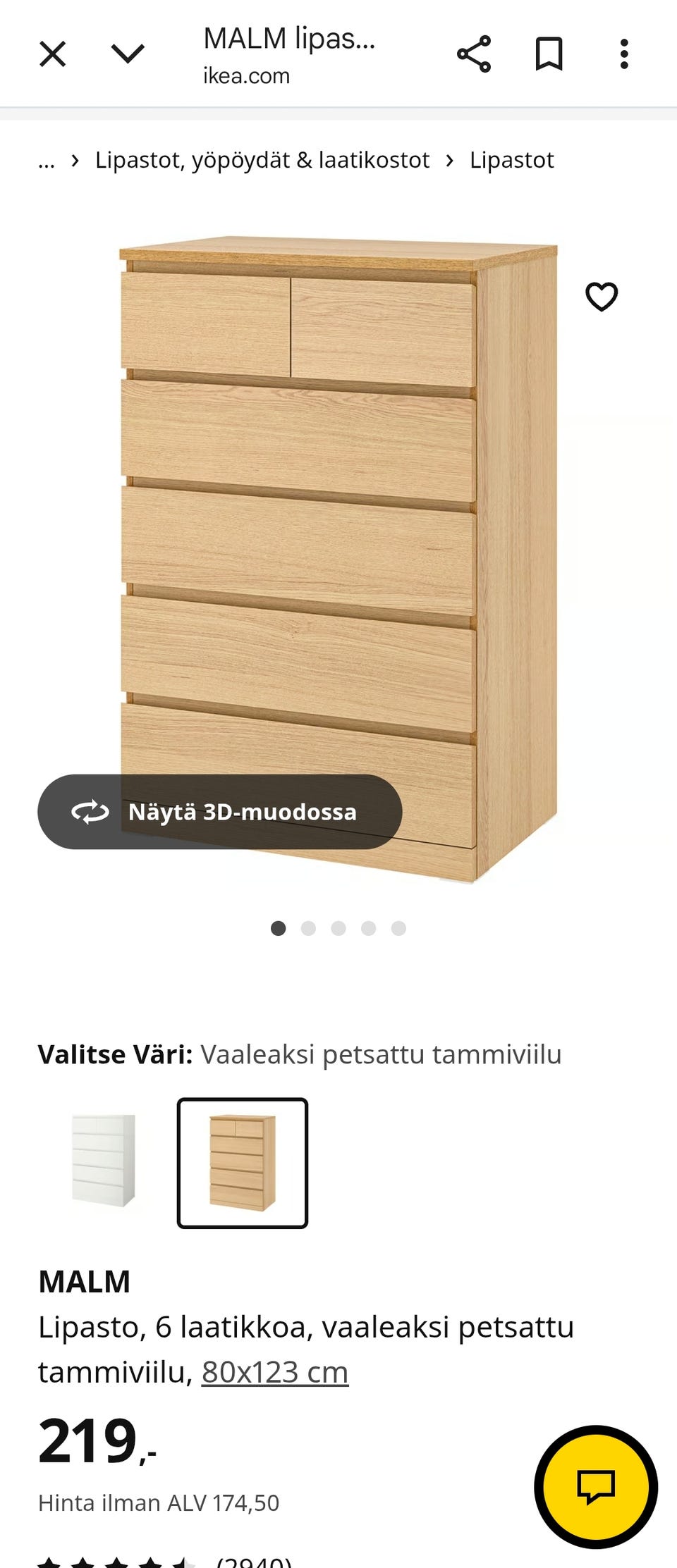Tap the chevron between breadcrumb items
The height and width of the screenshot is (1568, 677).
73,161
